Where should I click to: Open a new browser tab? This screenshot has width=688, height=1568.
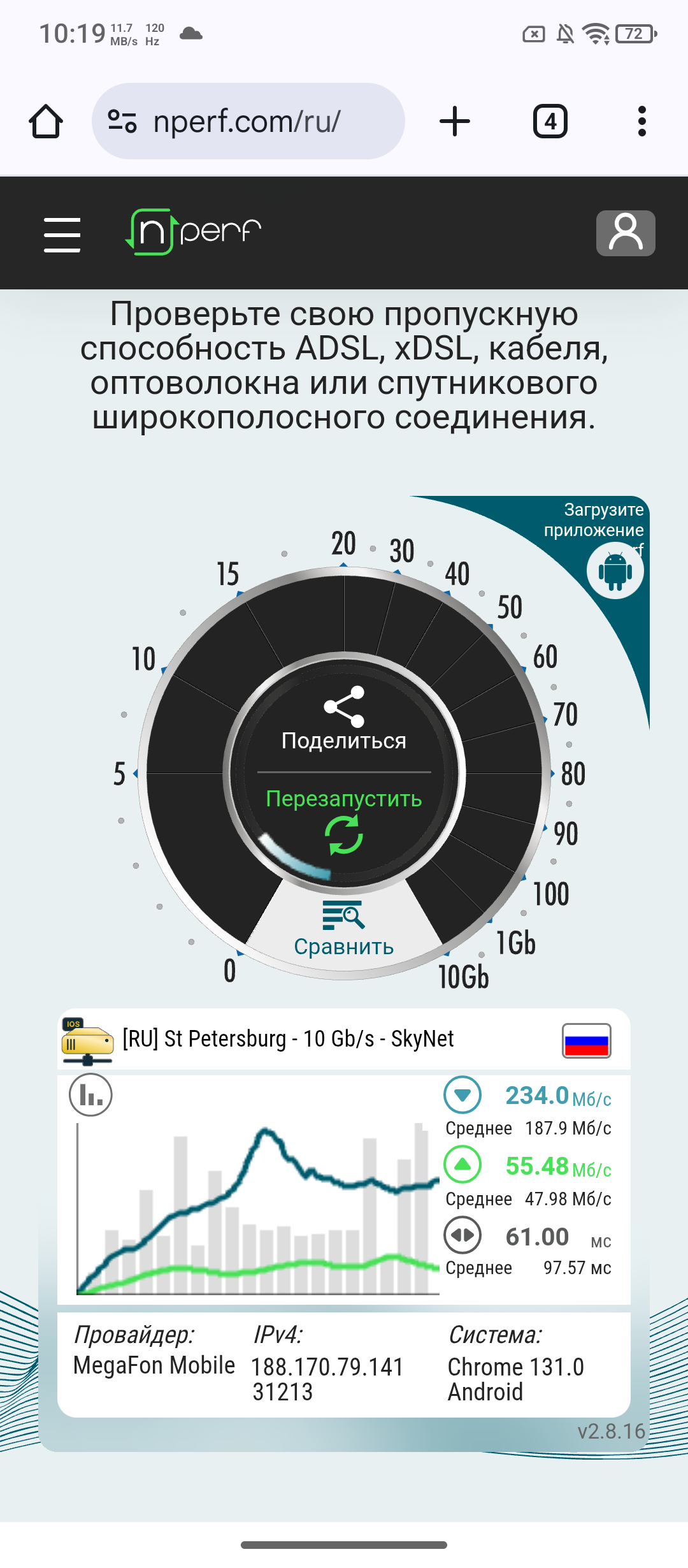pyautogui.click(x=455, y=121)
